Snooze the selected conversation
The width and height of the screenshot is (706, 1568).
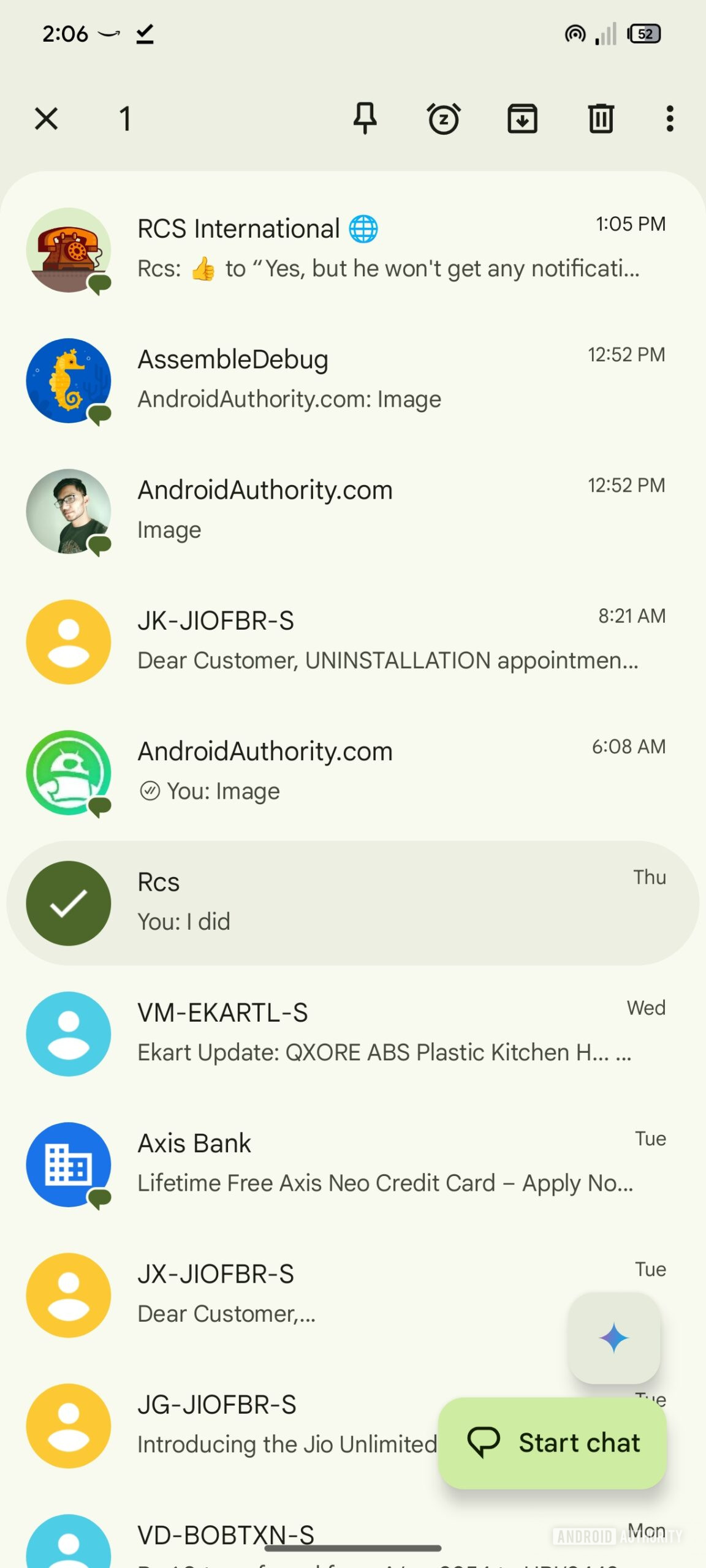(443, 118)
